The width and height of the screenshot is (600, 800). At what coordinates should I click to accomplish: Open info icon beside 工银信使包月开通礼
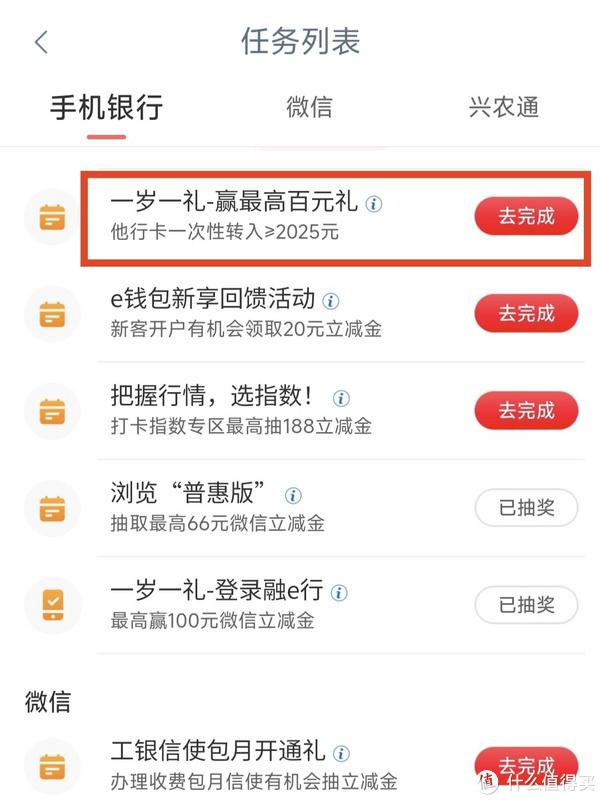point(342,753)
